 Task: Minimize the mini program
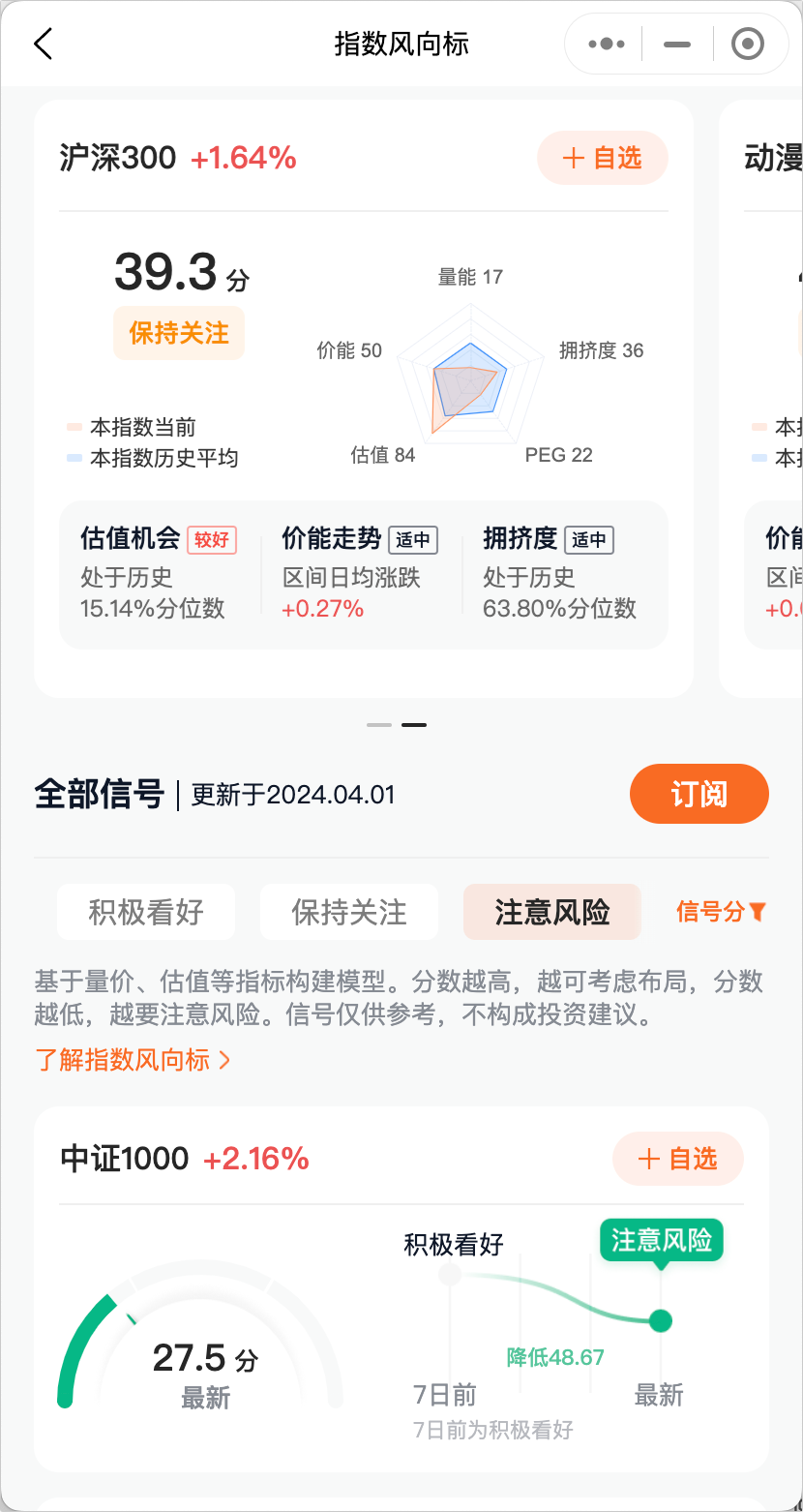(677, 45)
